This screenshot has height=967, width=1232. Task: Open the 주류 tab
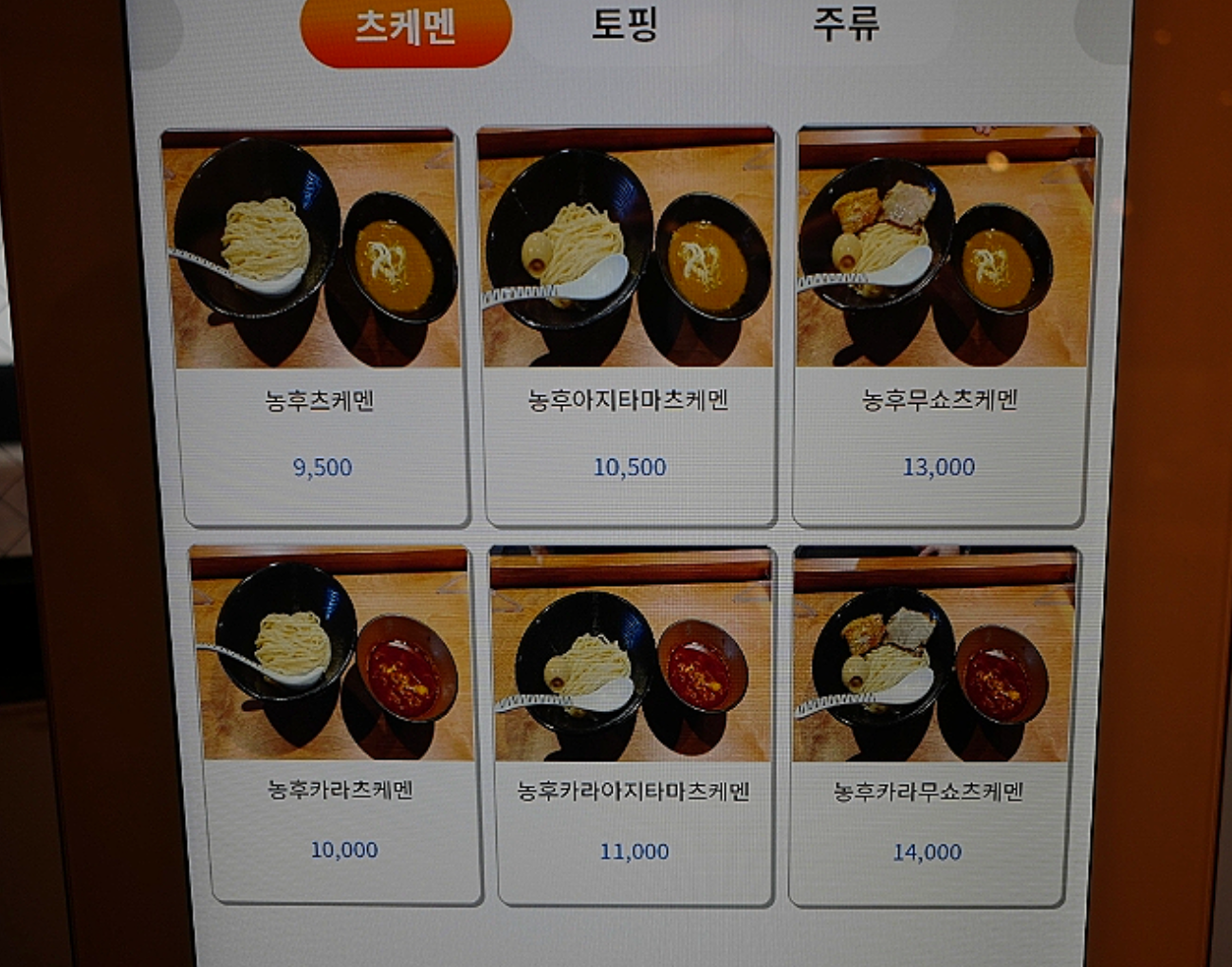pyautogui.click(x=846, y=26)
